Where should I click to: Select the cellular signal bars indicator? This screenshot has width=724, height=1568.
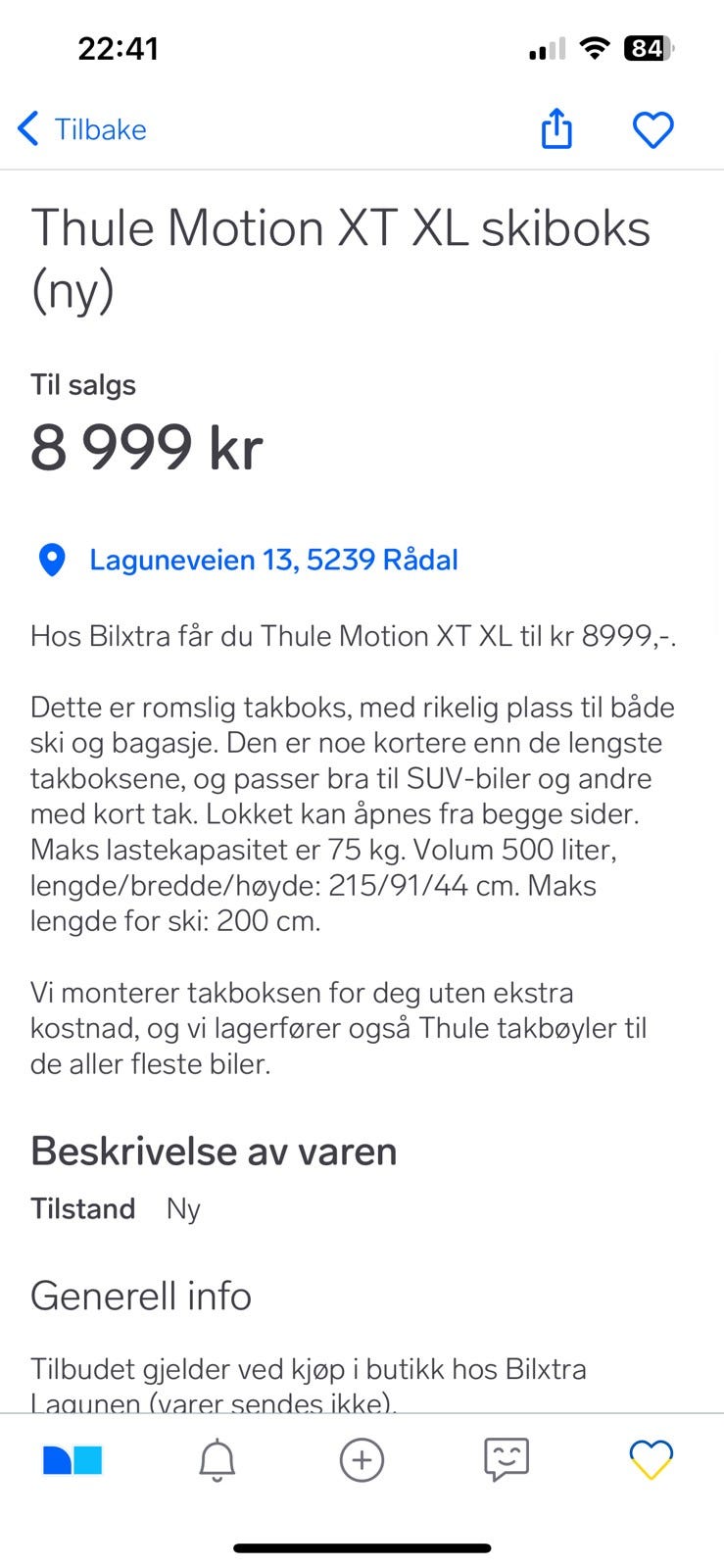pos(546,47)
